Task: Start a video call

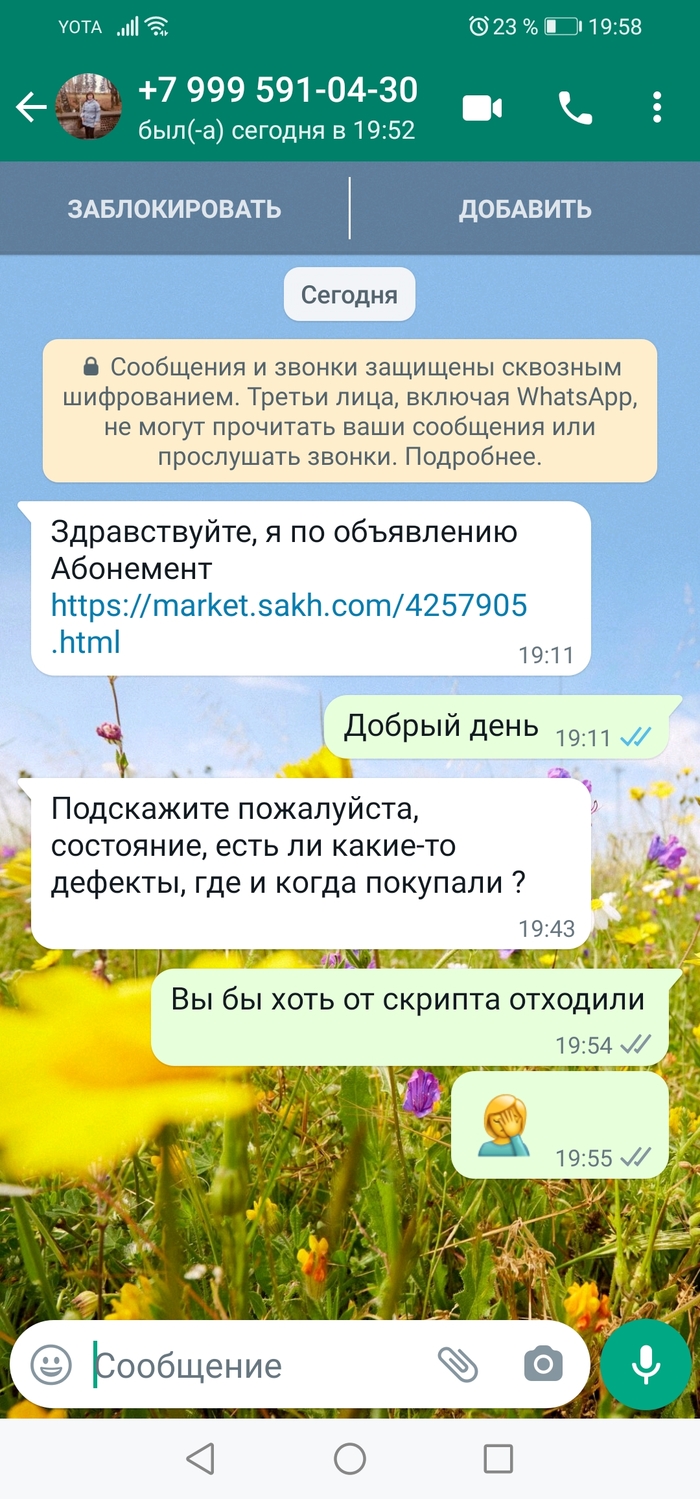Action: tap(482, 108)
